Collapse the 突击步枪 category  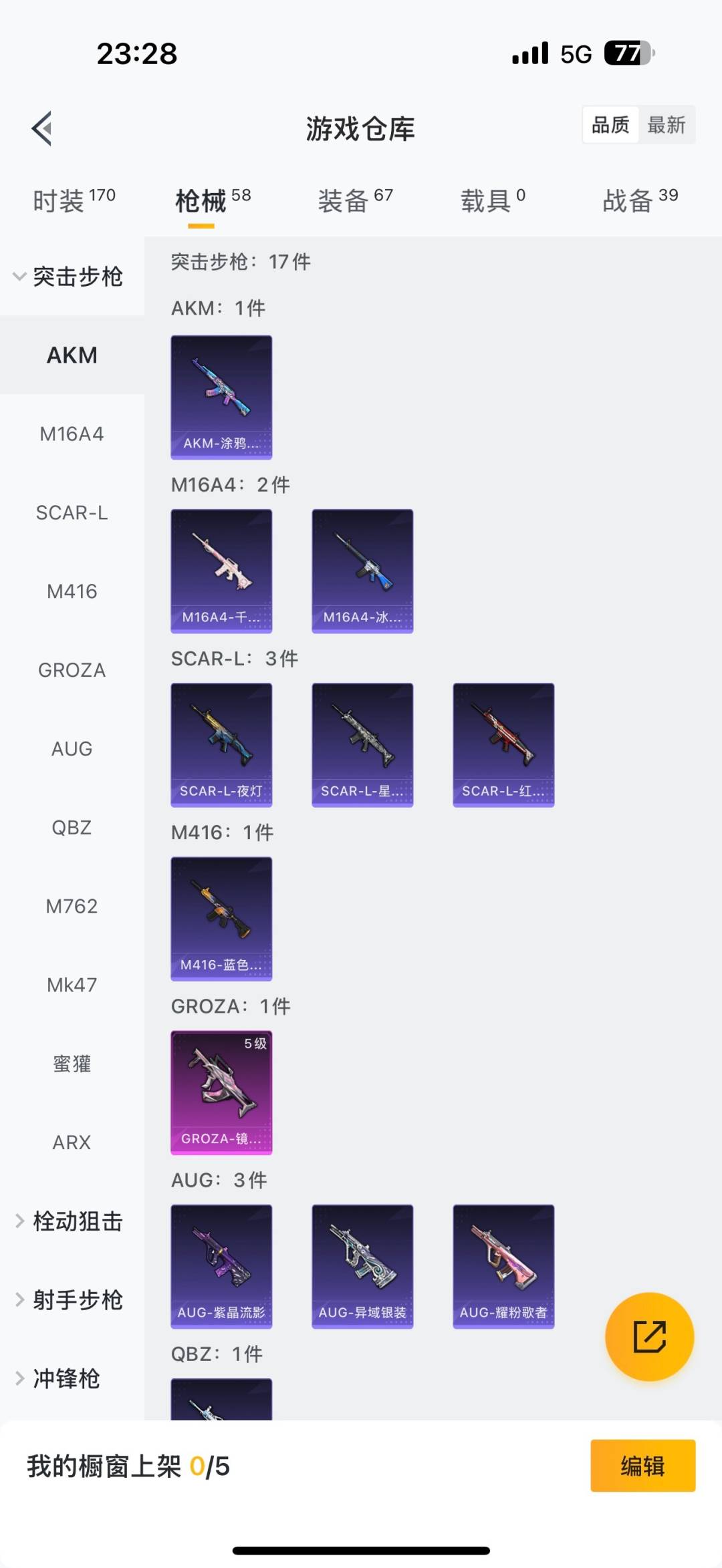[x=68, y=276]
